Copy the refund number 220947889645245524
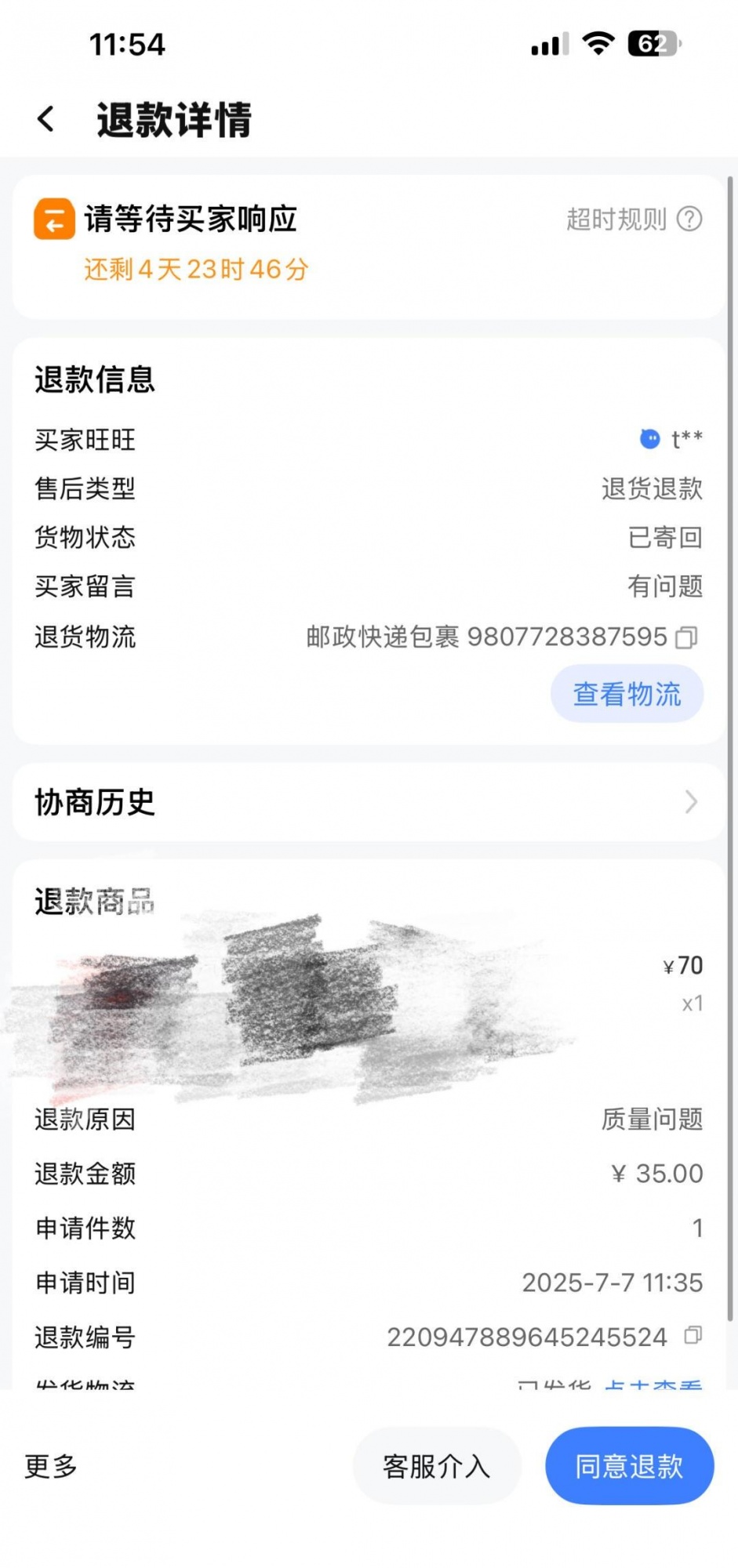This screenshot has height=1568, width=738. pos(693,1335)
